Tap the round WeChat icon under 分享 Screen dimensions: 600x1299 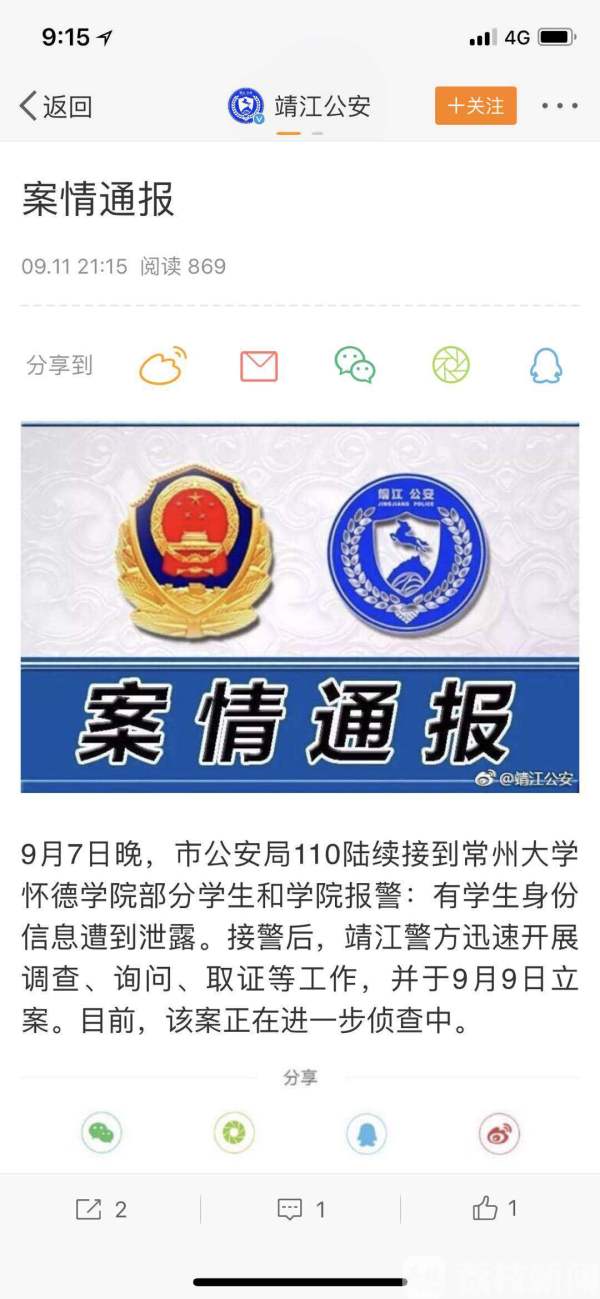(x=102, y=1133)
